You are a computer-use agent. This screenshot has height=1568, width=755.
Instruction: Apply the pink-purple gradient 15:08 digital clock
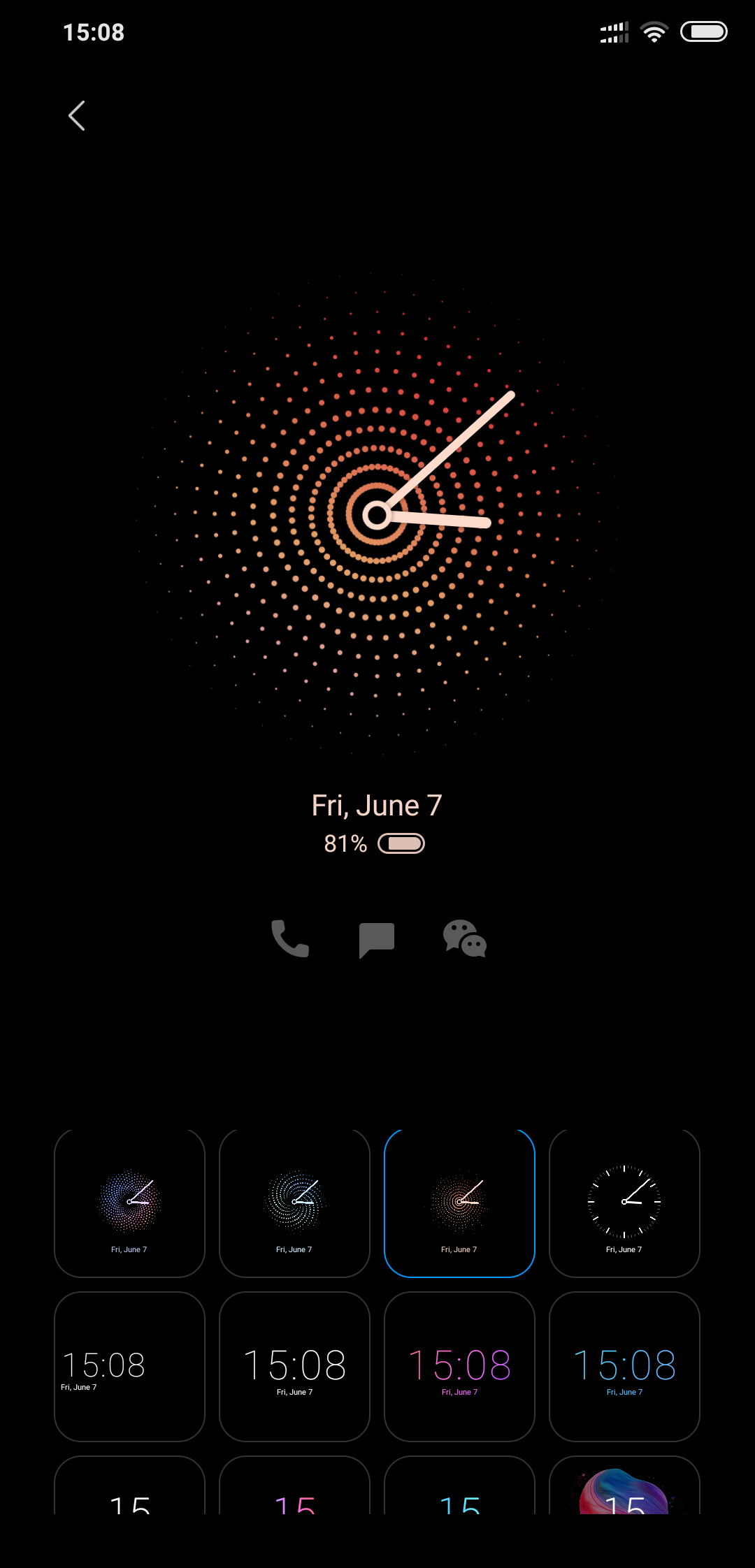pyautogui.click(x=459, y=1367)
